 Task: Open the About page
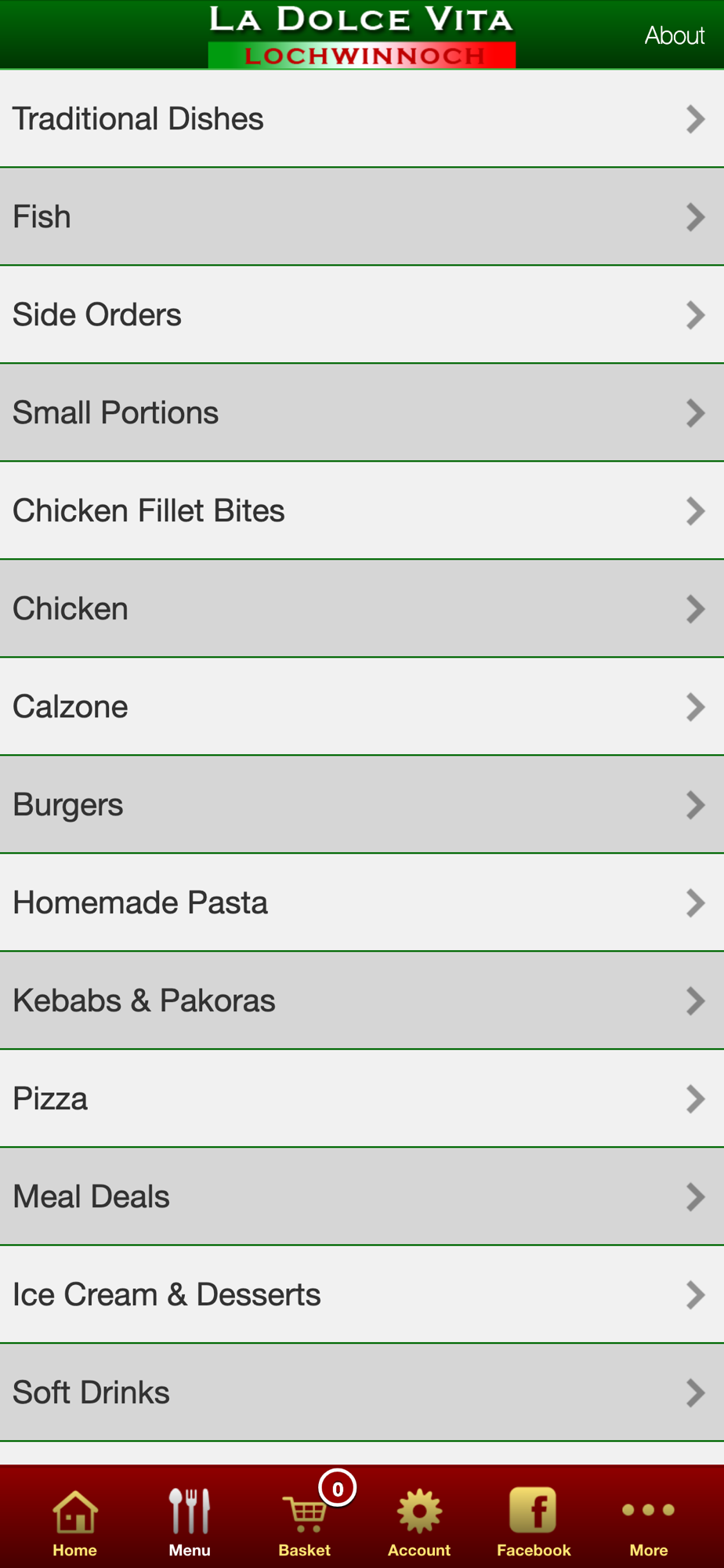coord(674,35)
